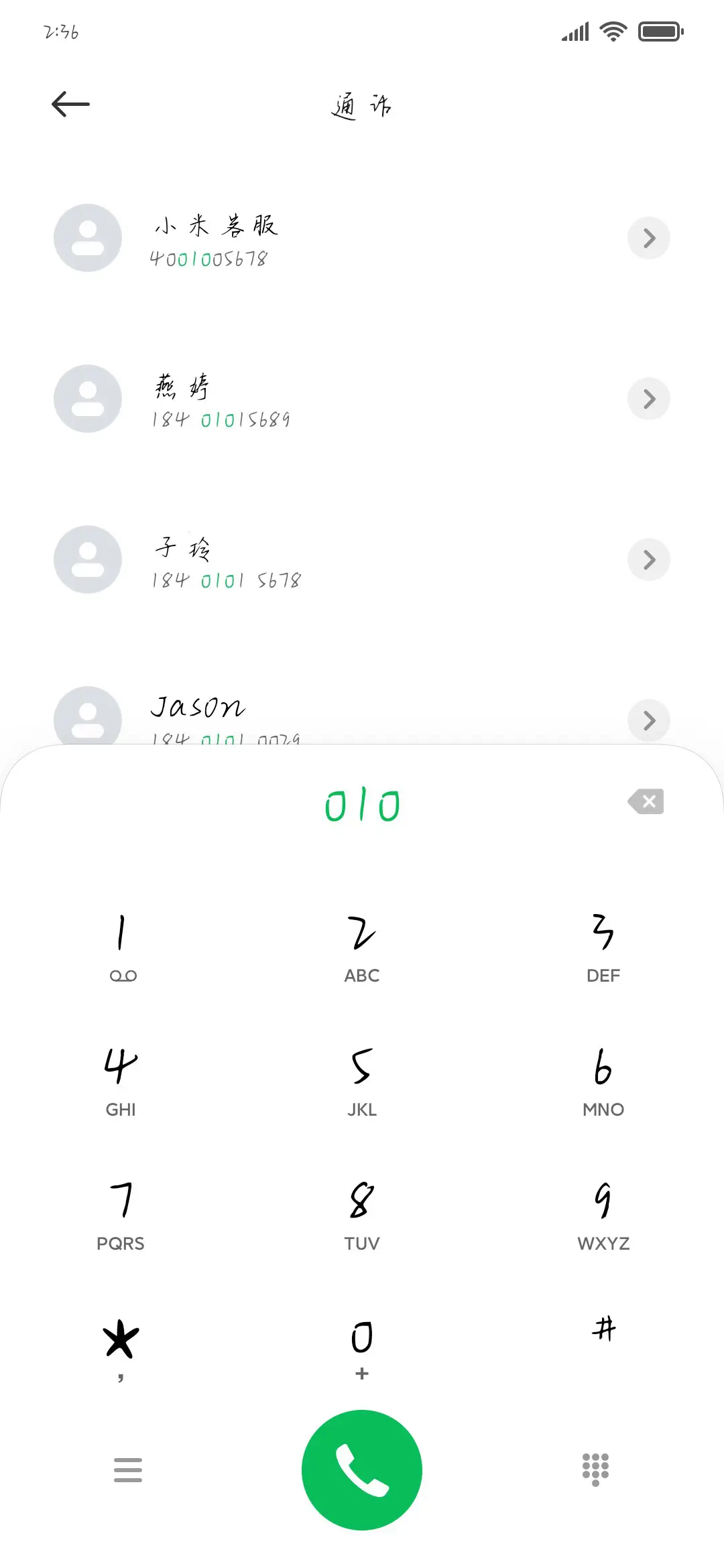Tap the back arrow to leave call log
724x1568 pixels.
70,104
